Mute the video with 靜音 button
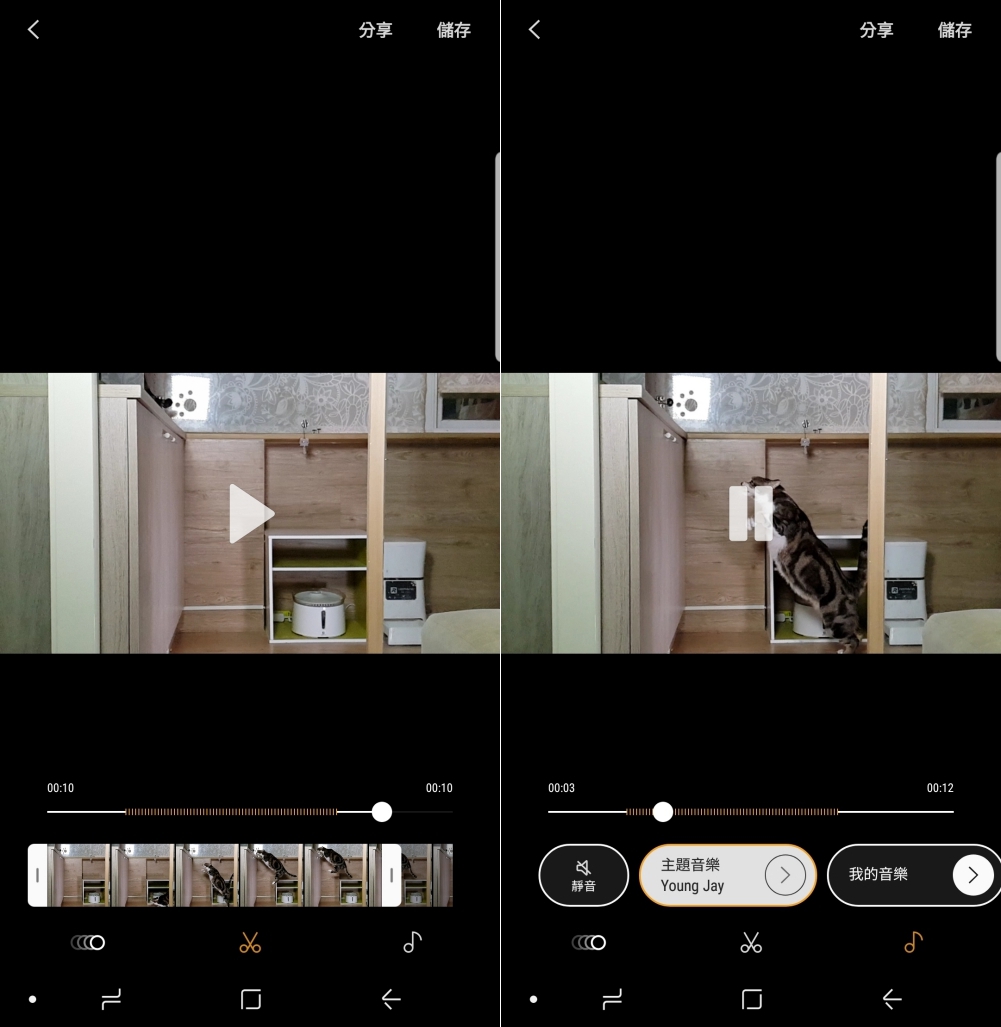 583,875
